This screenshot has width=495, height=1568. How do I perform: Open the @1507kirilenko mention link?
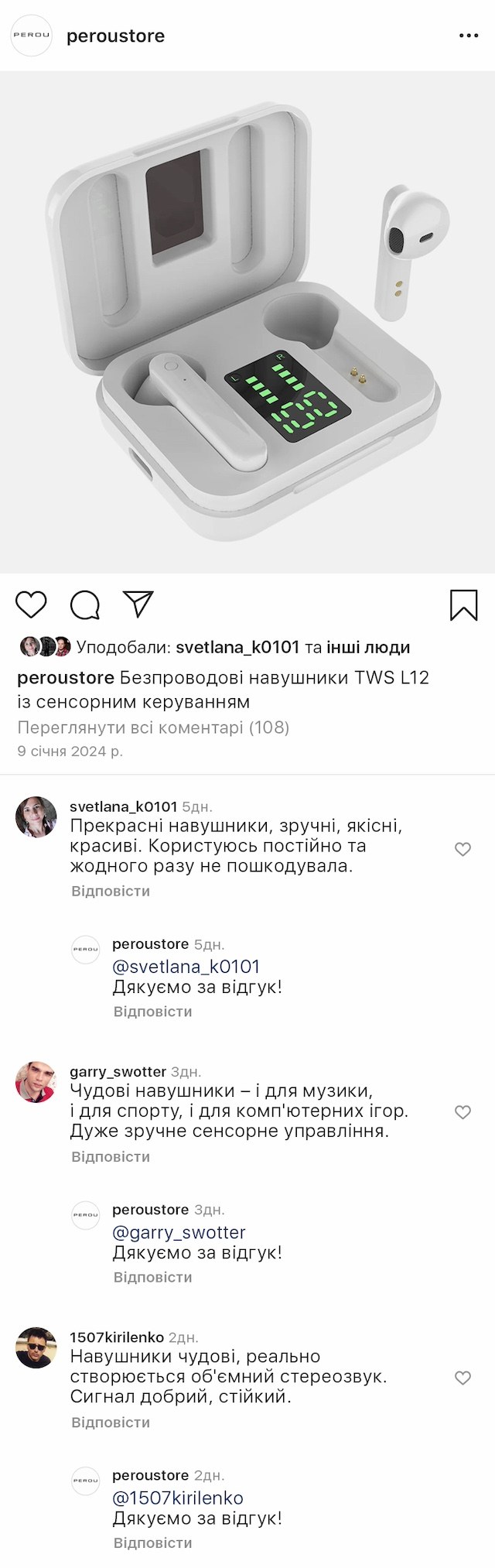tap(178, 1497)
